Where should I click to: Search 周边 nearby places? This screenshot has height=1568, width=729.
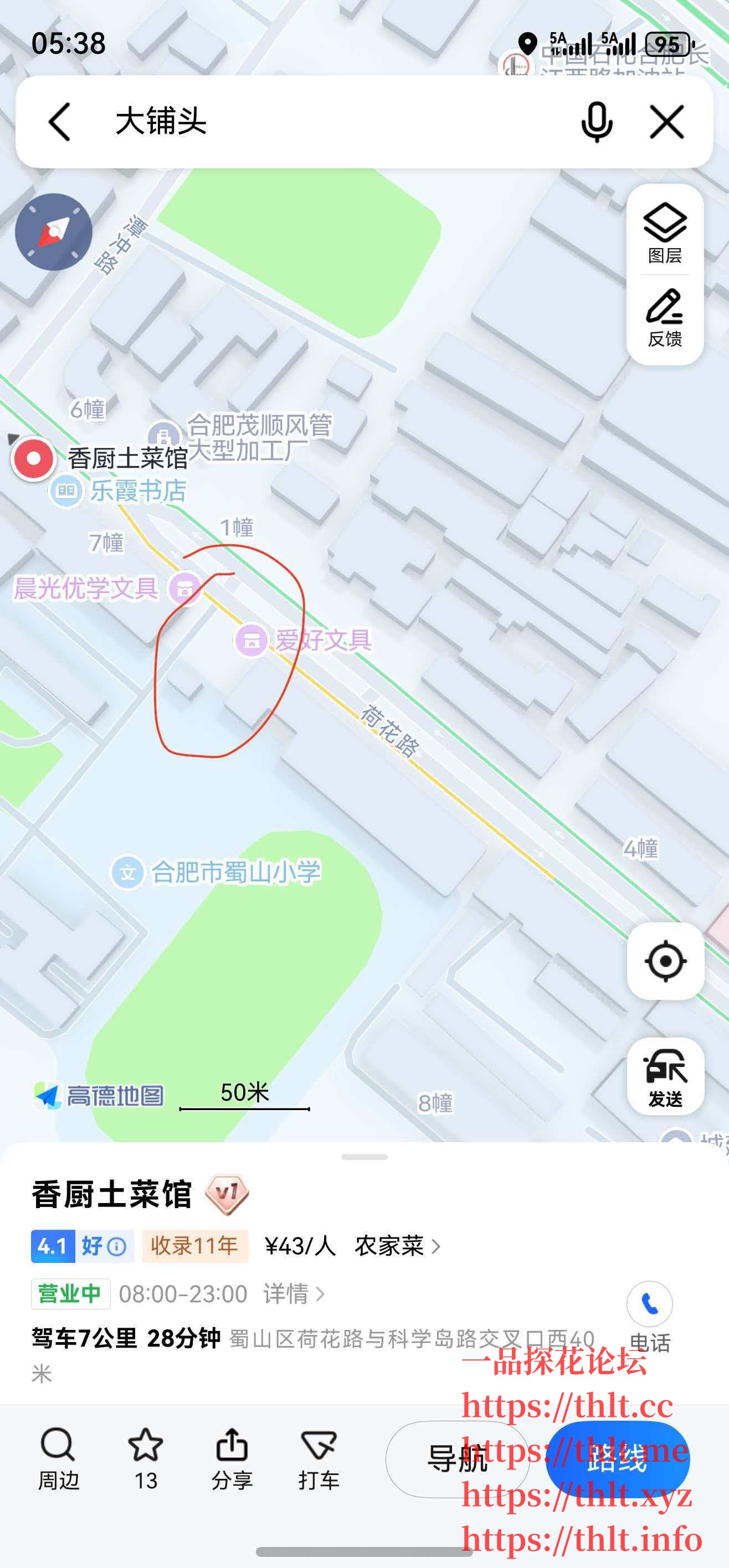tap(59, 1458)
